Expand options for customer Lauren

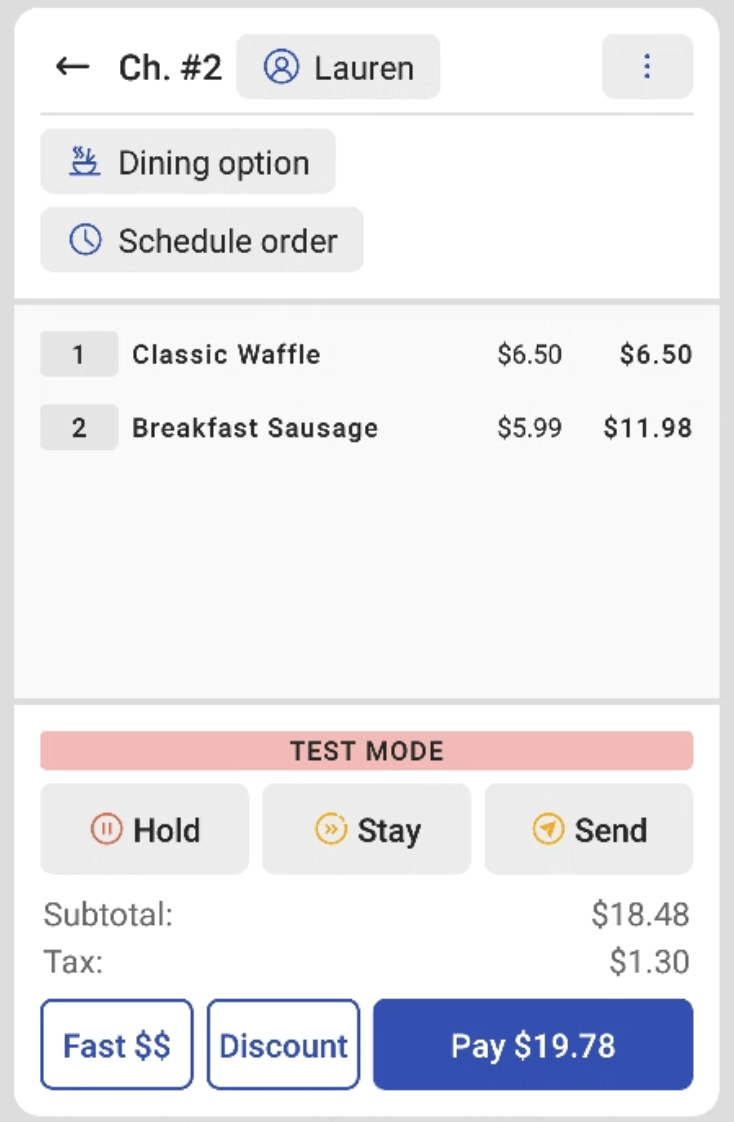coord(338,67)
